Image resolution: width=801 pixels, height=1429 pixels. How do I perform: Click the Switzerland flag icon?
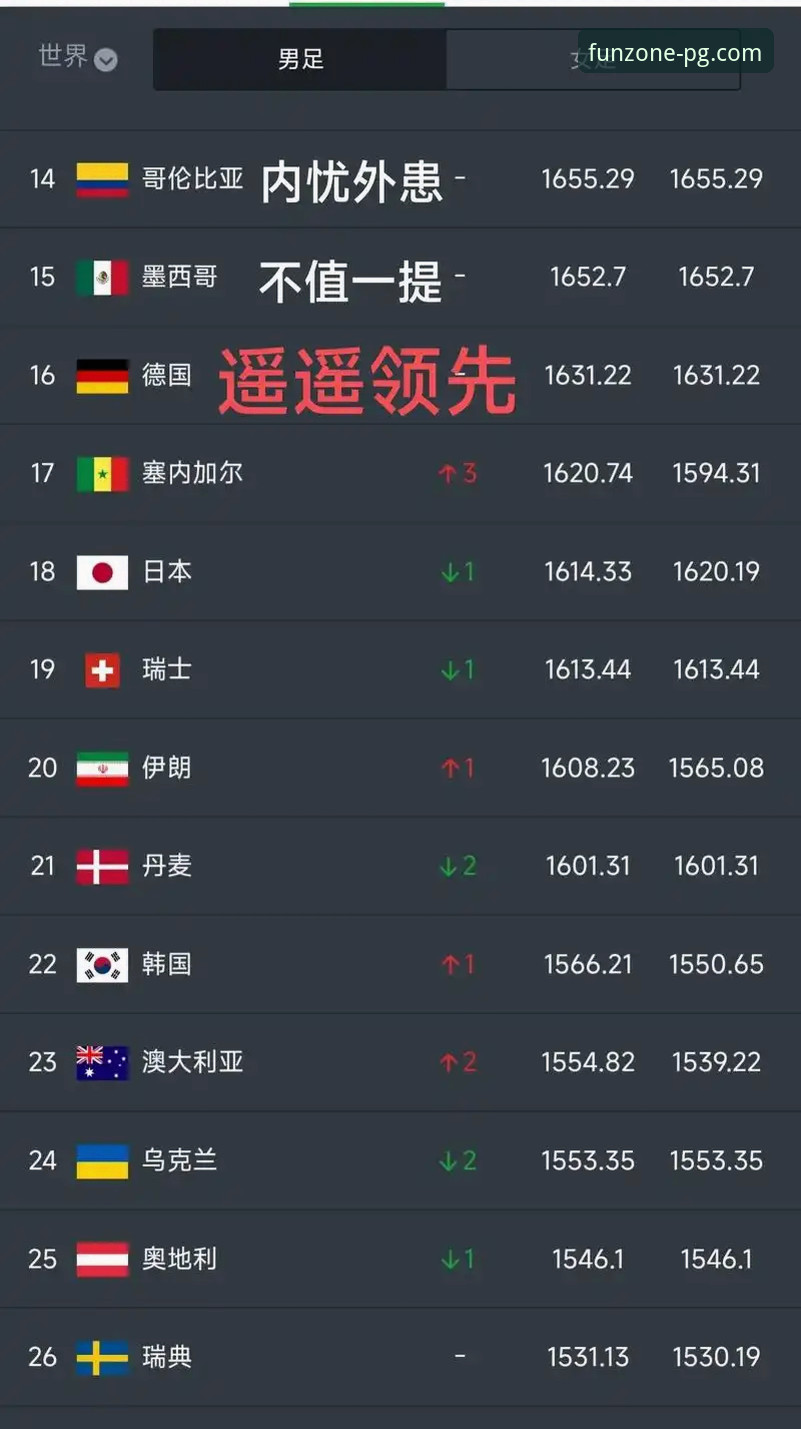101,670
